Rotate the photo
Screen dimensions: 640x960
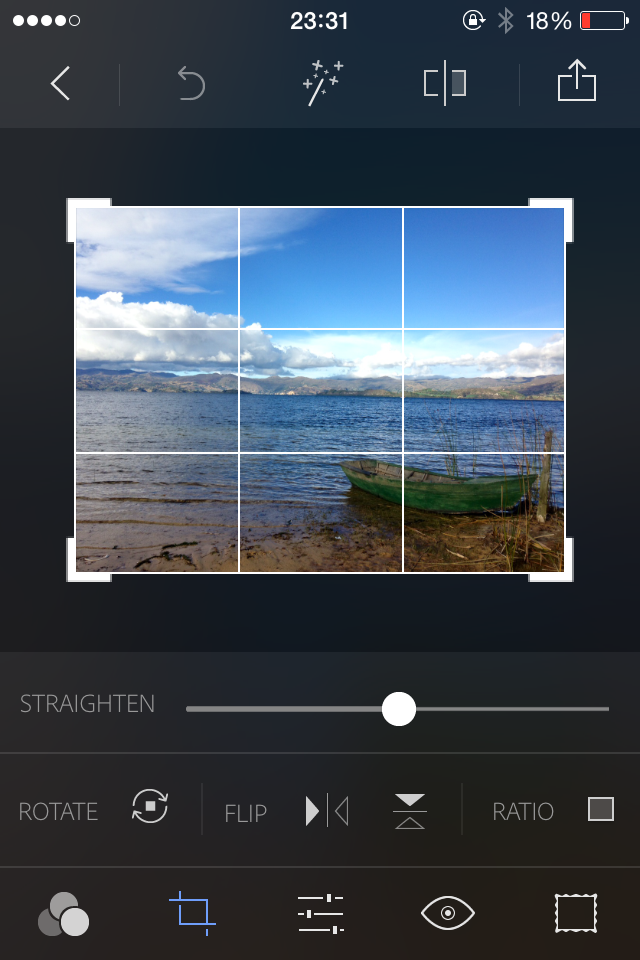[x=150, y=806]
